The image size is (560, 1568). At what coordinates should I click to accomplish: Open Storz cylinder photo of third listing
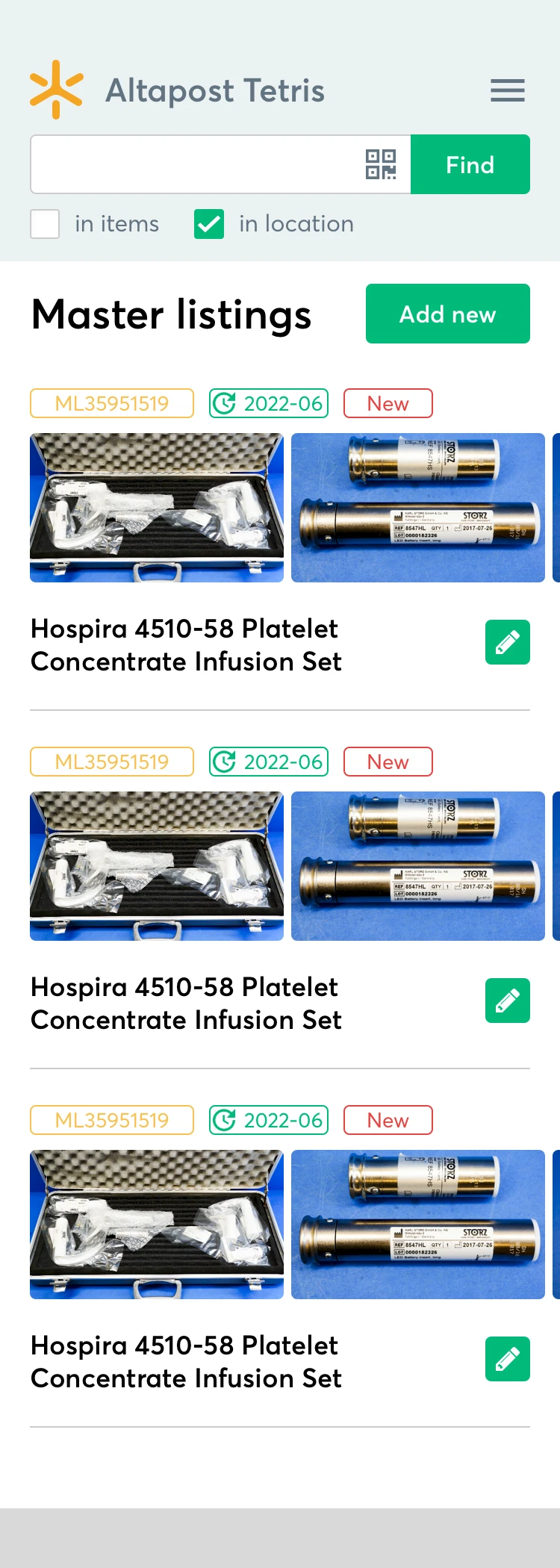(x=418, y=1225)
